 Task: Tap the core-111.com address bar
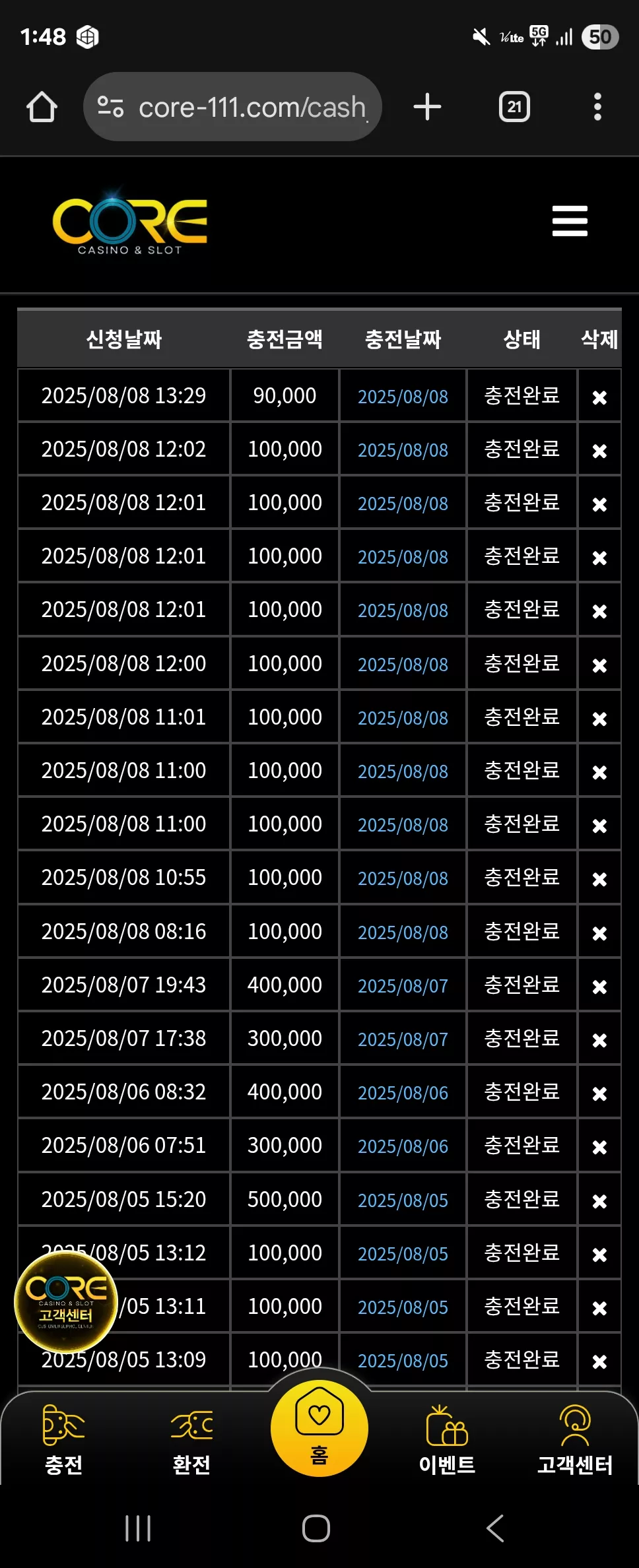[x=232, y=107]
